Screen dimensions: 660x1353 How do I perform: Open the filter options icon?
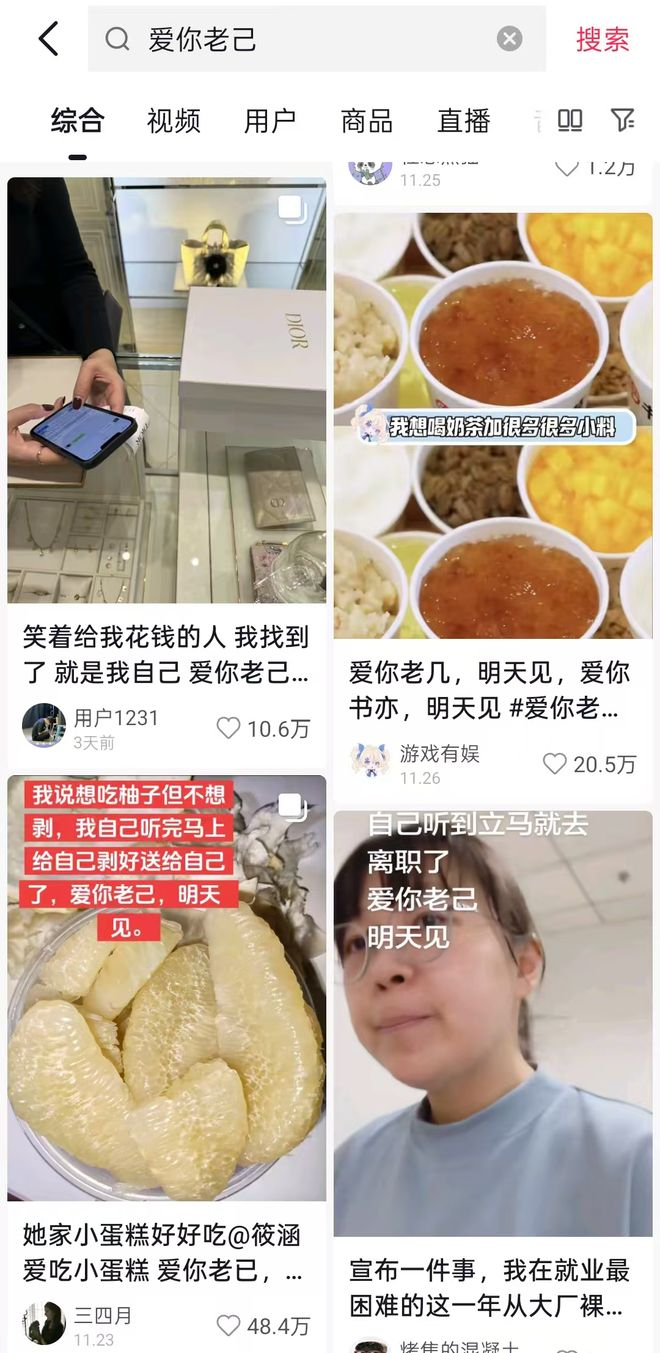[x=623, y=121]
